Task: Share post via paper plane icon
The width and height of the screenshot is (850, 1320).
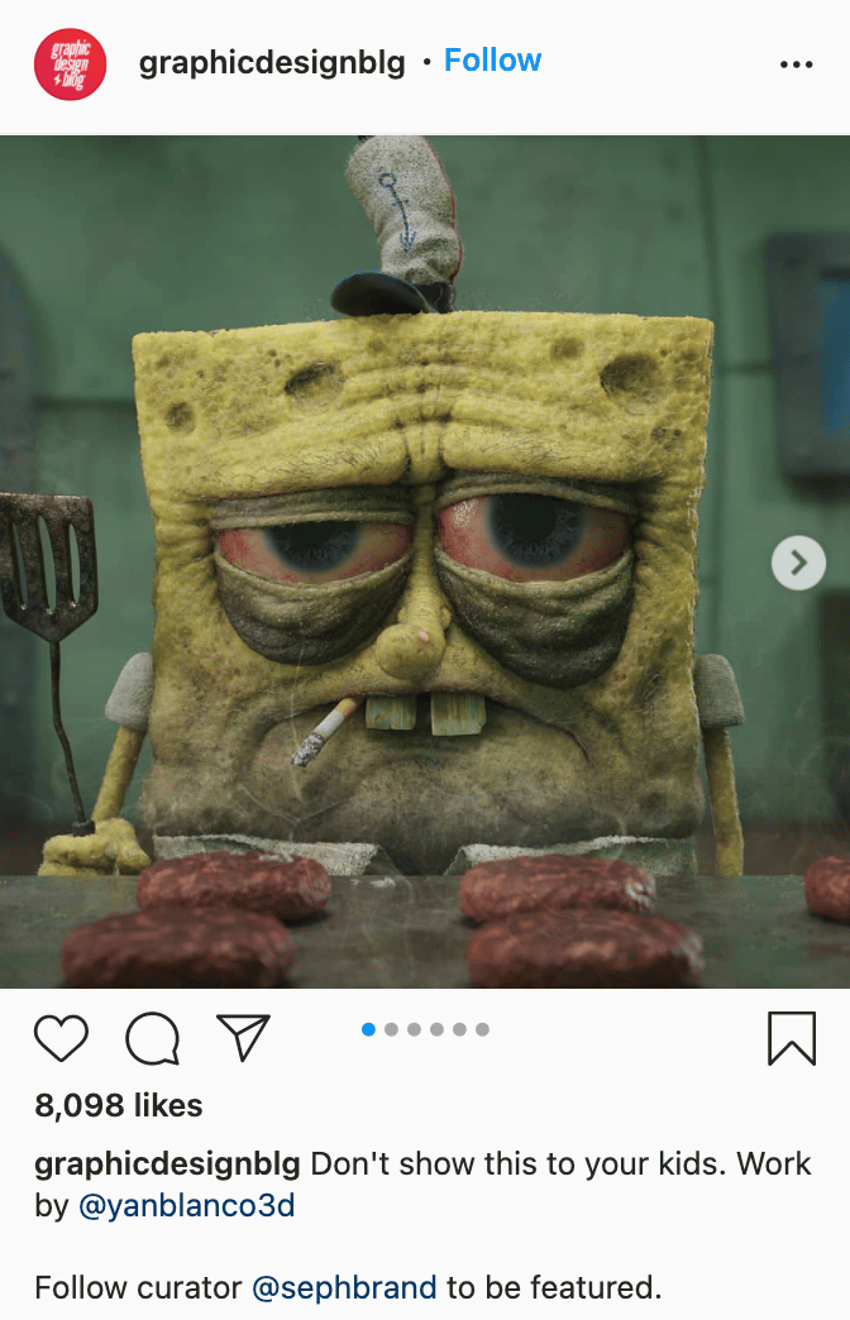Action: coord(243,1037)
